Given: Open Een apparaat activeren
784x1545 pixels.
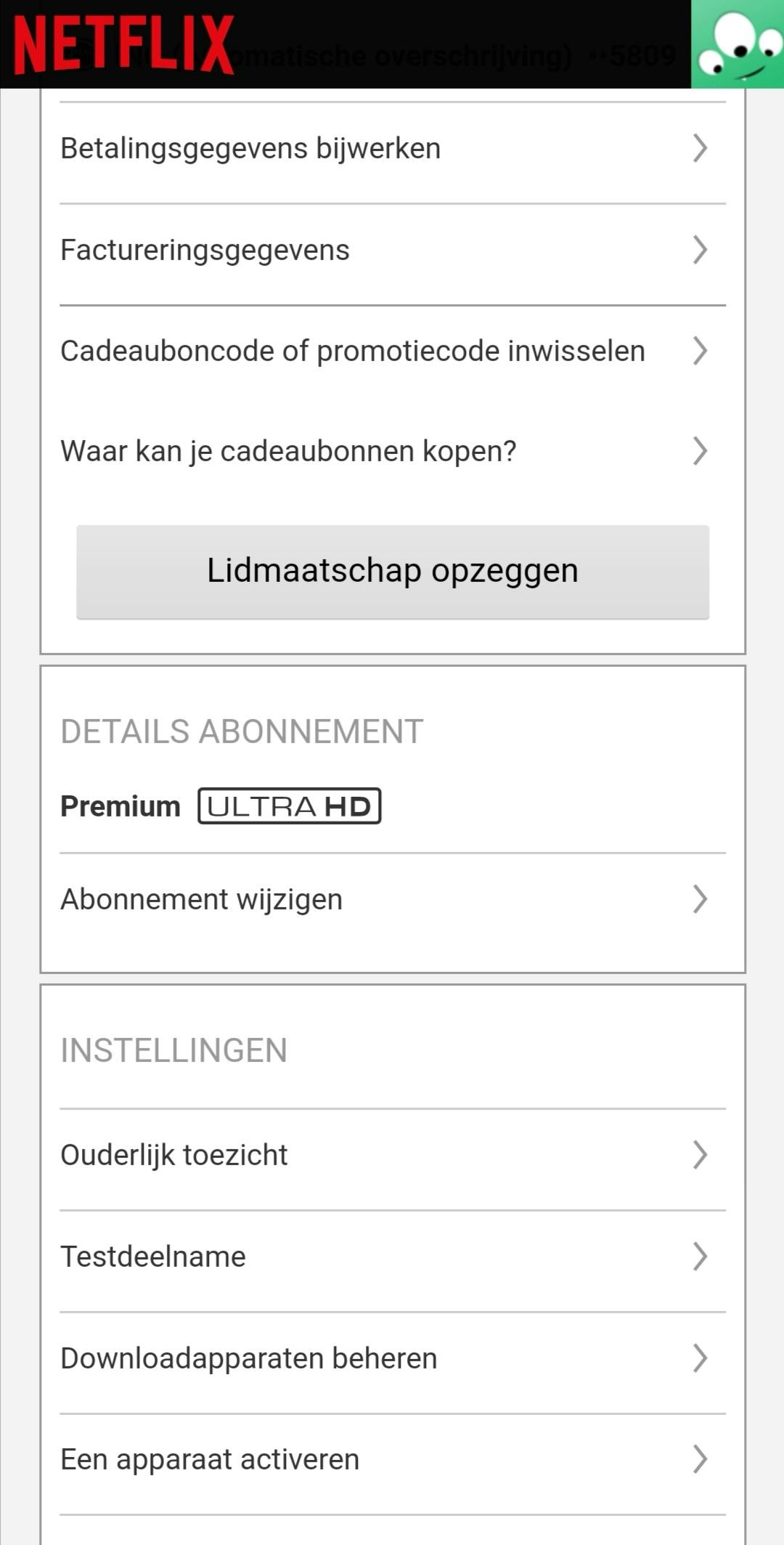Looking at the screenshot, I should [x=392, y=1459].
